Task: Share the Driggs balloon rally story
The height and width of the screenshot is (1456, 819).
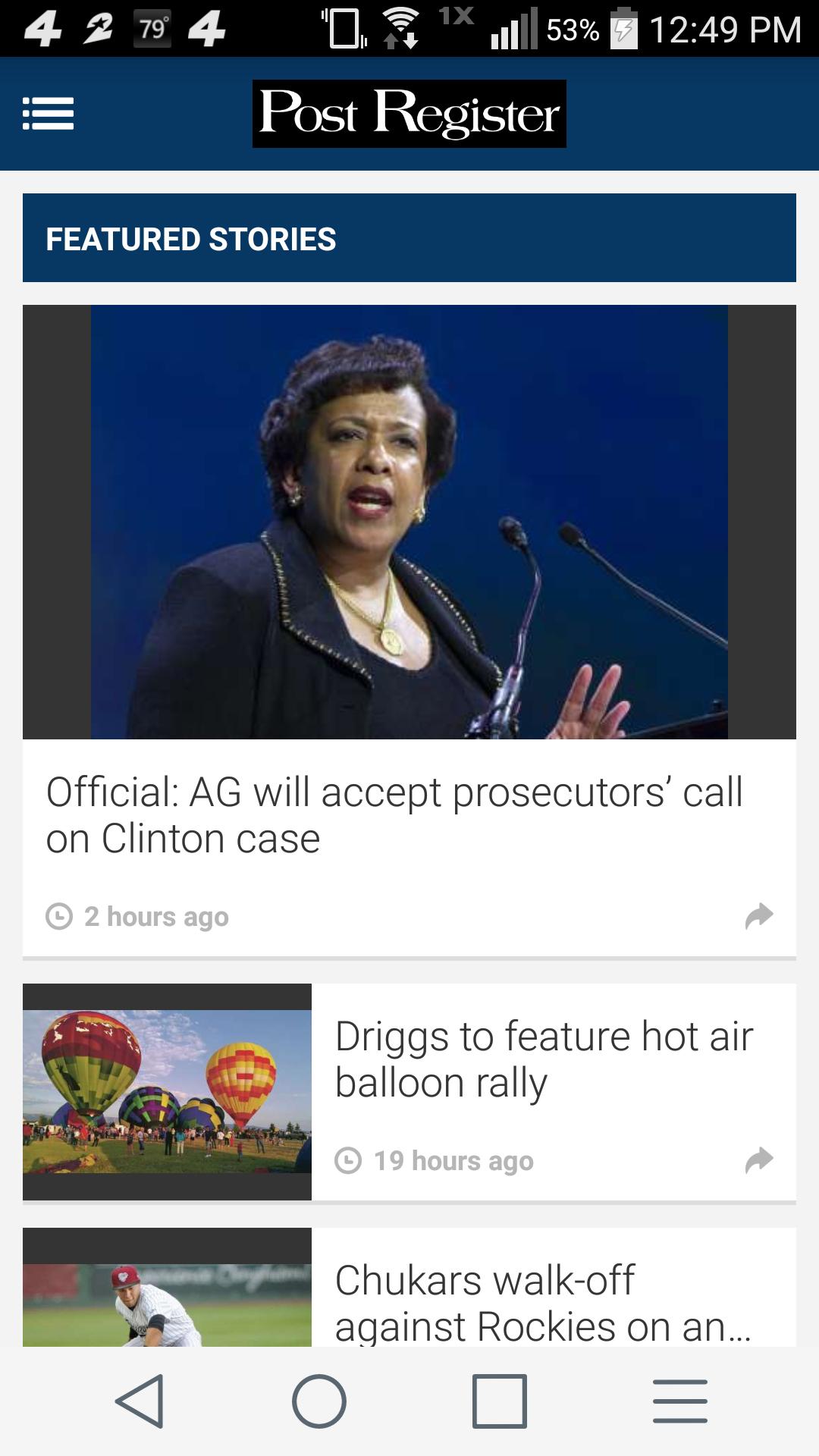Action: coord(759,1160)
